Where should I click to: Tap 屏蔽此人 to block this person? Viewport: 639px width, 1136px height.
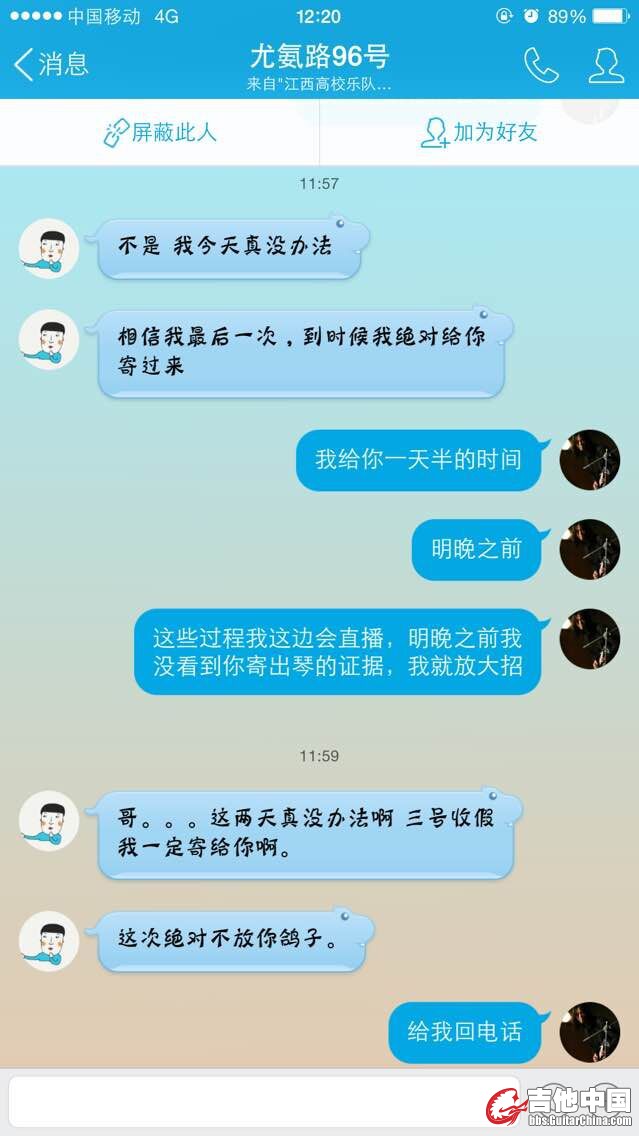point(160,132)
